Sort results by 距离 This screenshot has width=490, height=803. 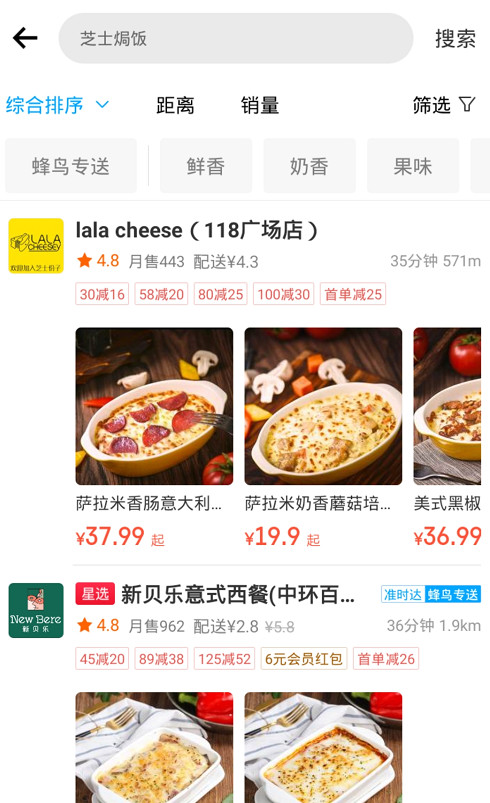175,105
